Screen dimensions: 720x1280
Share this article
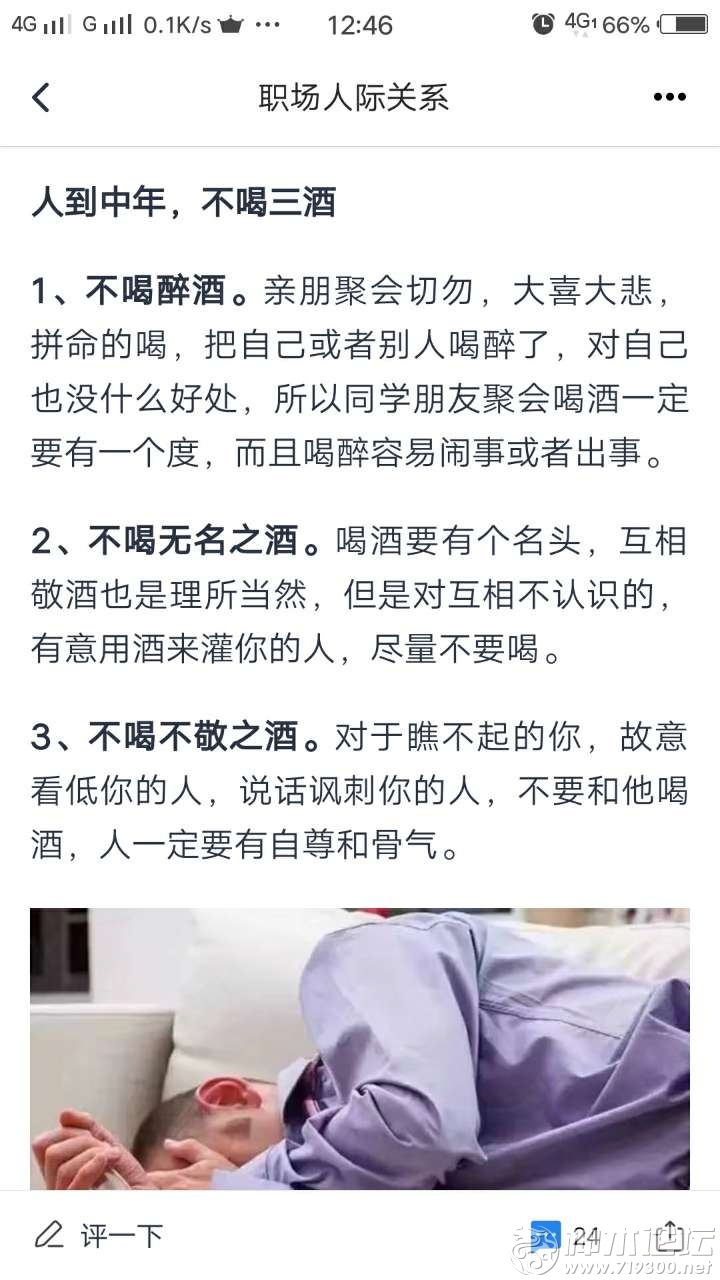(x=671, y=1236)
